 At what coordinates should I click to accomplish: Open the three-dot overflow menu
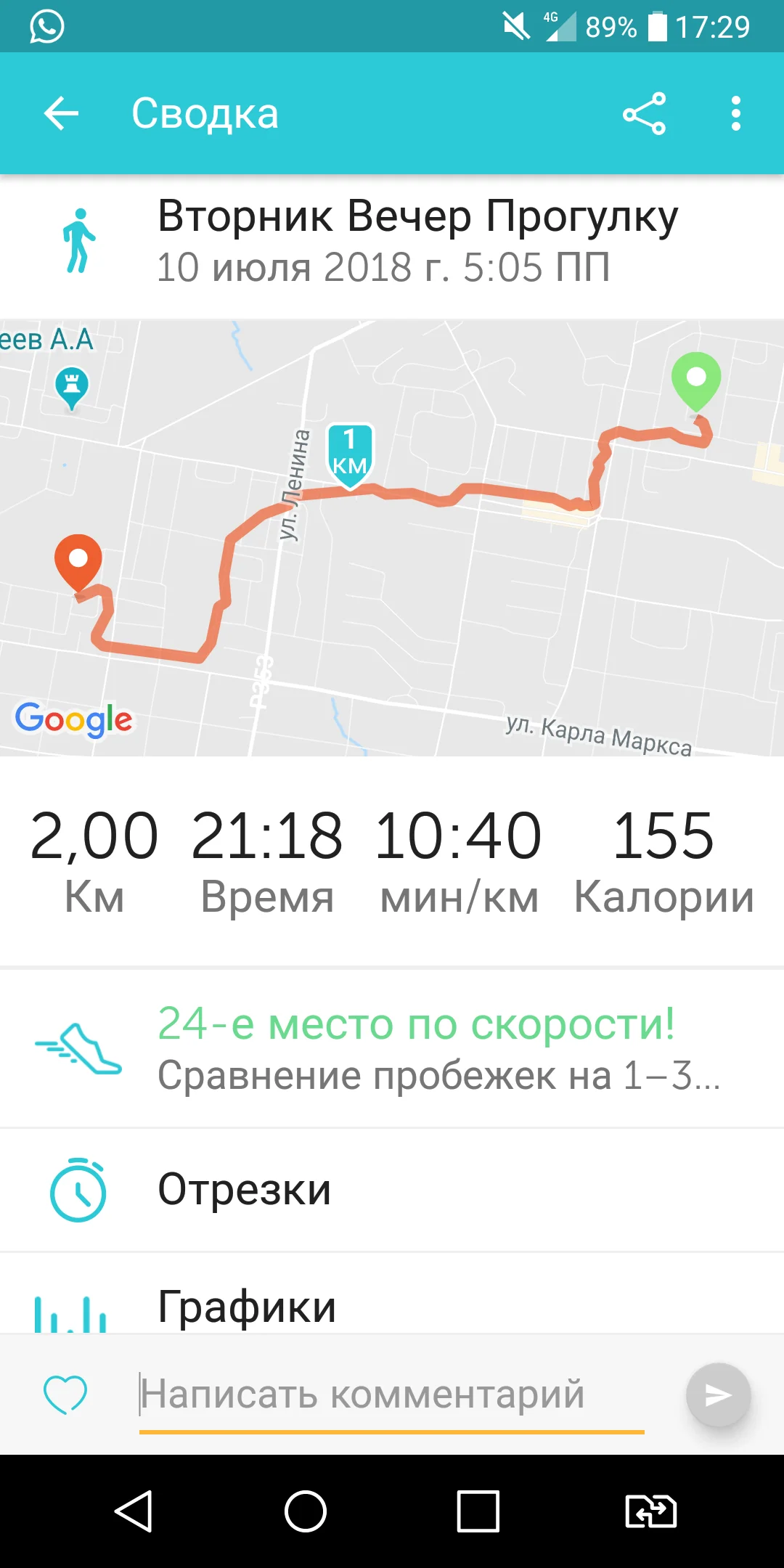point(736,113)
